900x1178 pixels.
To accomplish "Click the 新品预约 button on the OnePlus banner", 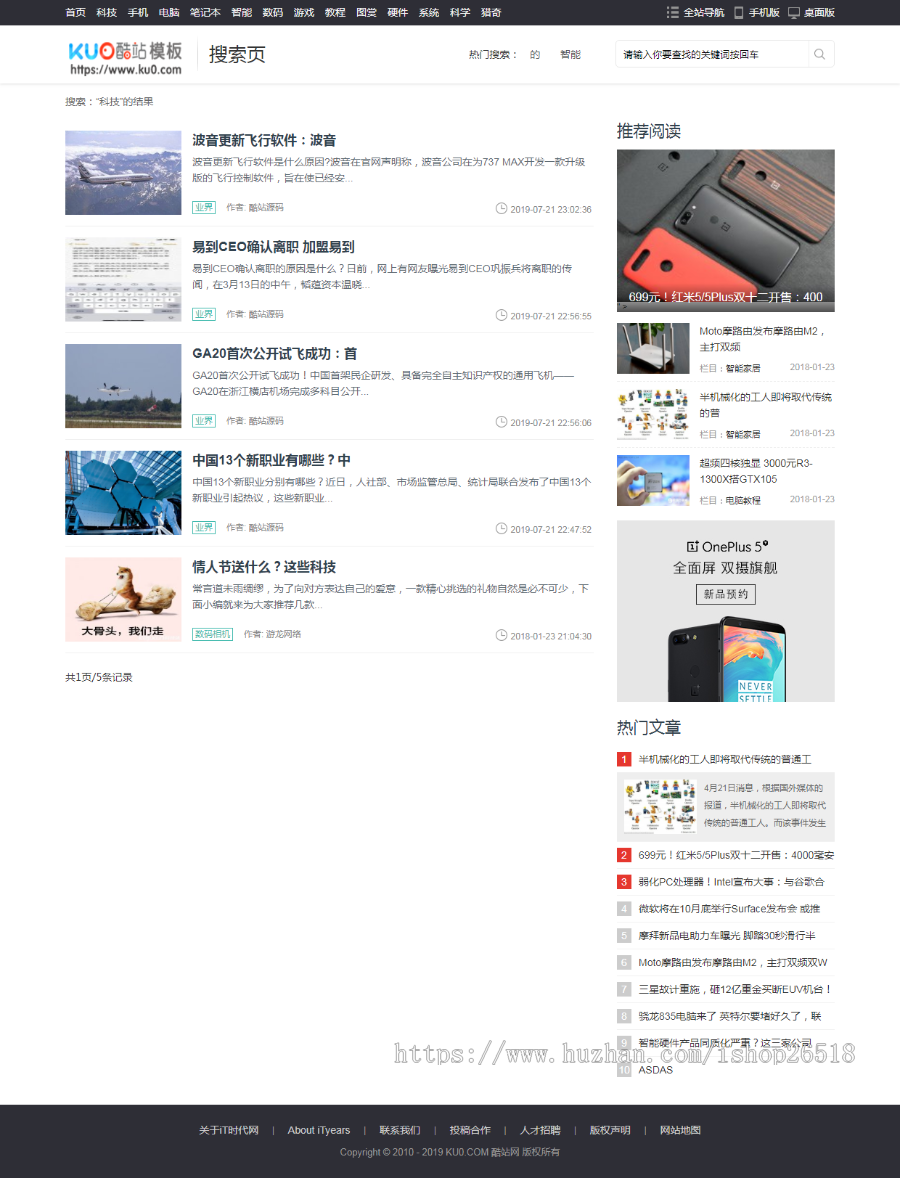I will (x=726, y=592).
